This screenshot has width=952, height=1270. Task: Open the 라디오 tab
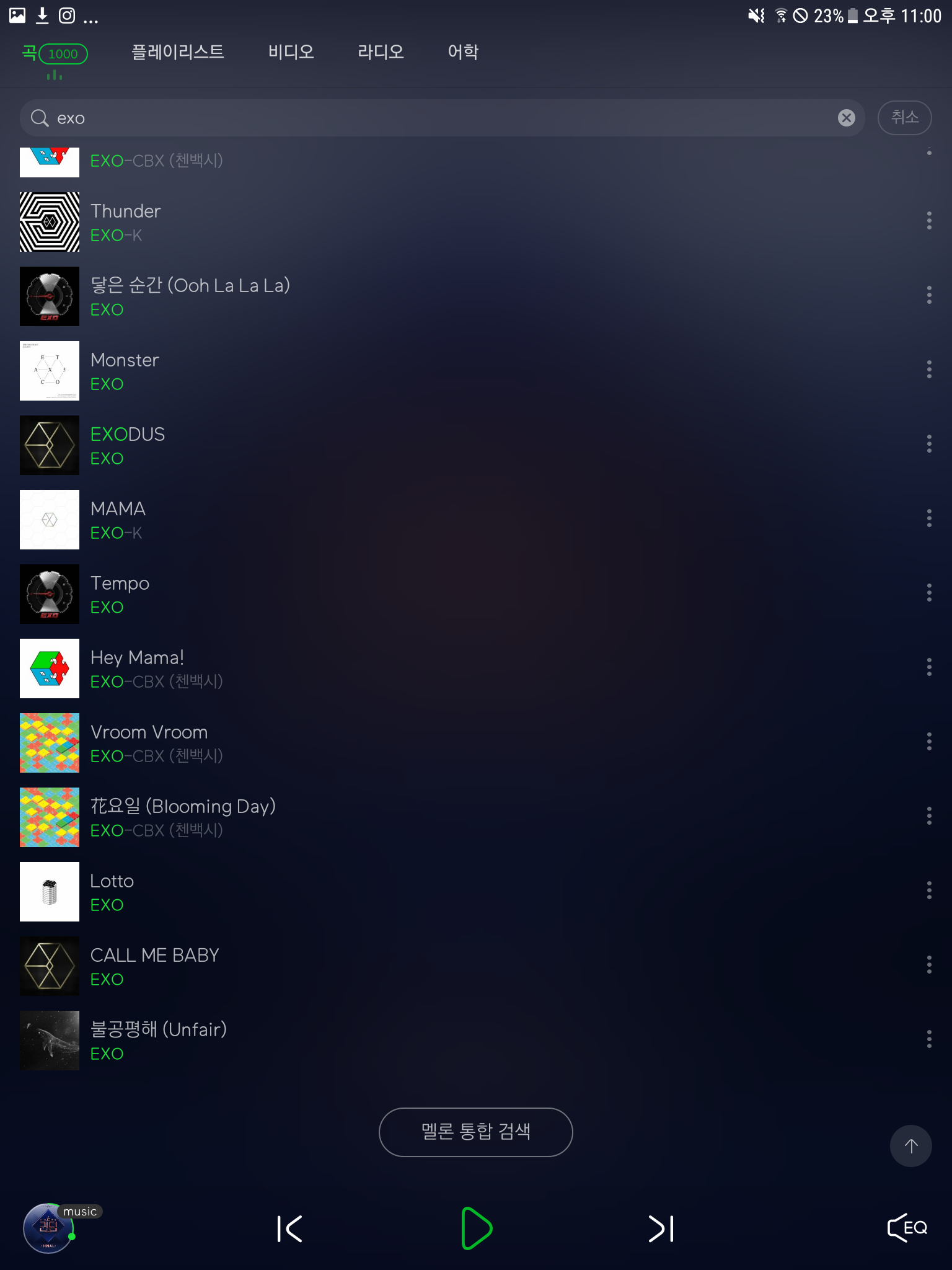[x=381, y=52]
